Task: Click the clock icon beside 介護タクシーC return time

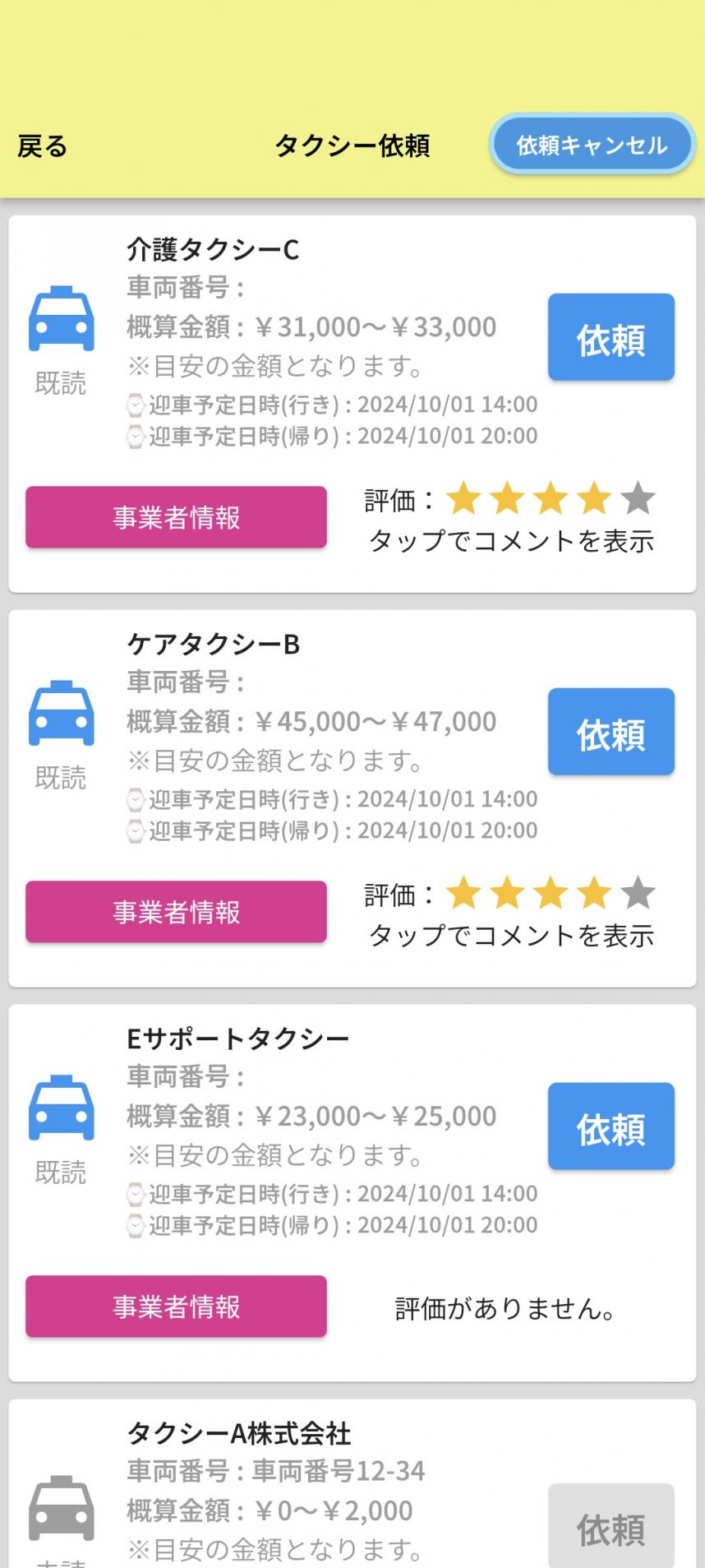Action: (x=134, y=436)
